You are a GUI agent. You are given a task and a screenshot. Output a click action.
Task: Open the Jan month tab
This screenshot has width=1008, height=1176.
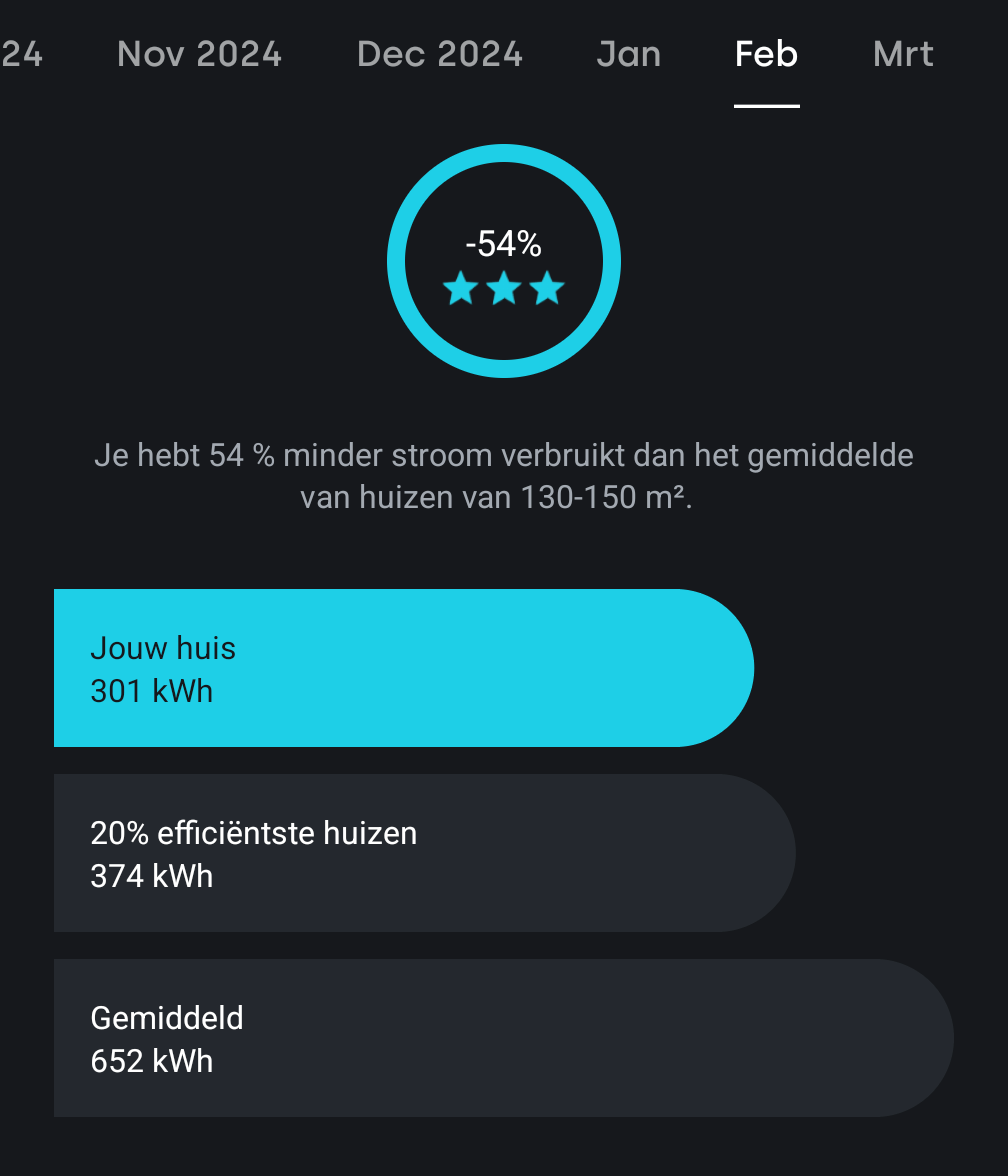[628, 54]
